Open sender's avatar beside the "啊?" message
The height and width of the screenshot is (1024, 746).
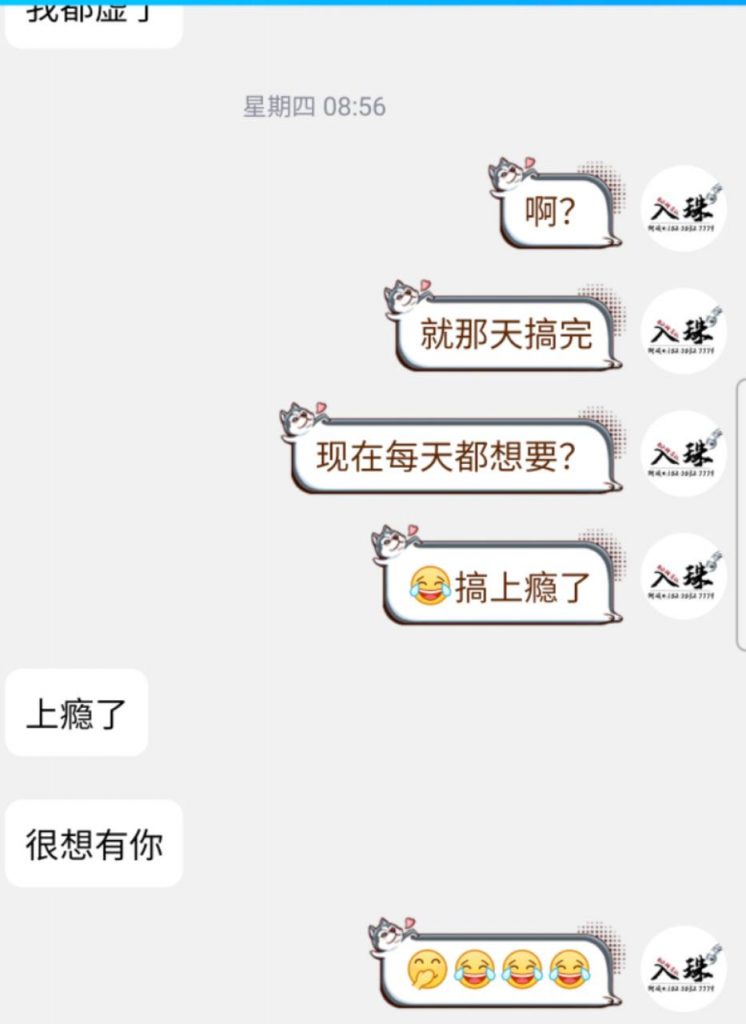tap(683, 208)
